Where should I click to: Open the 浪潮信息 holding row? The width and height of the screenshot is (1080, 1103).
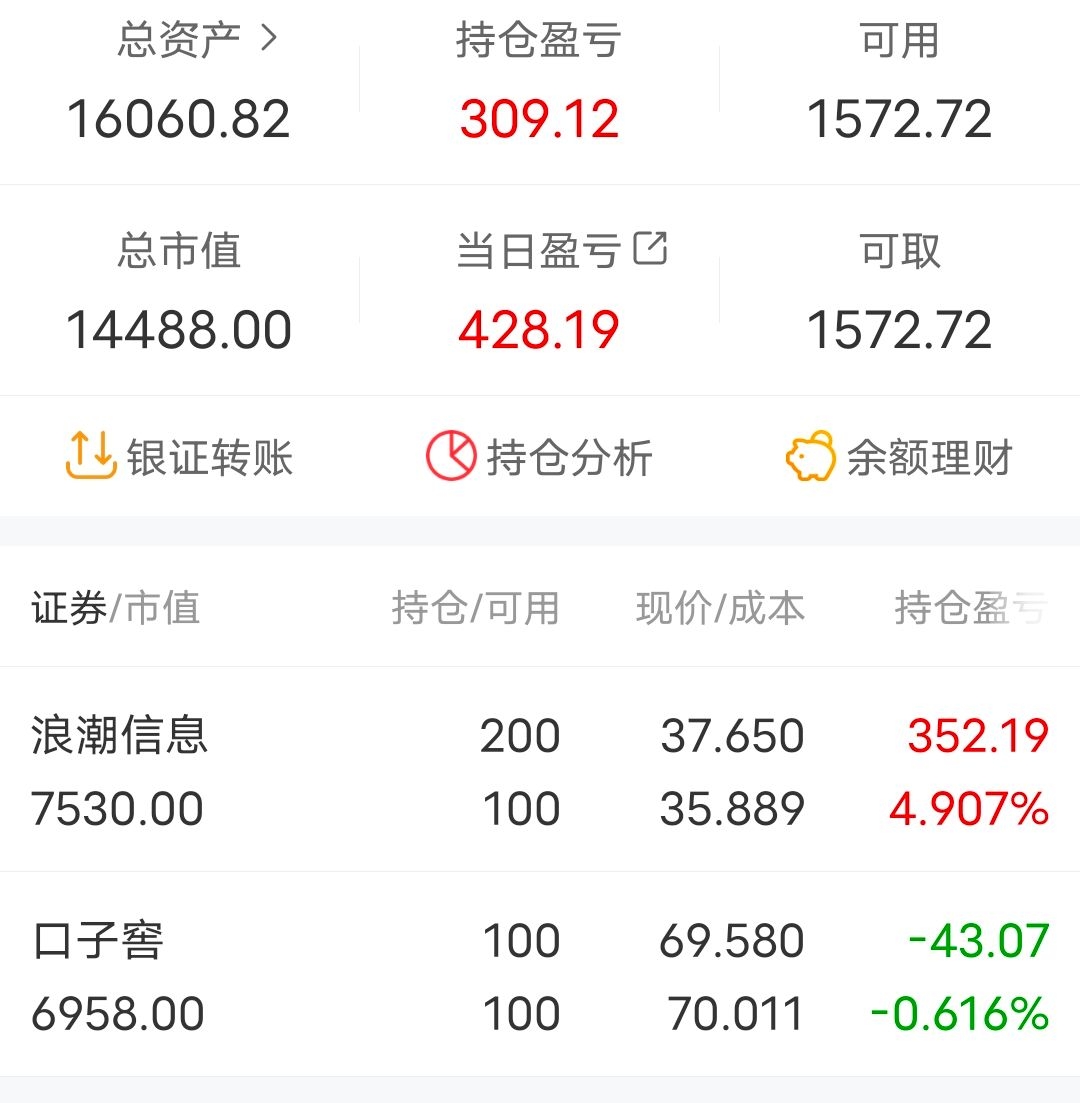(x=540, y=771)
